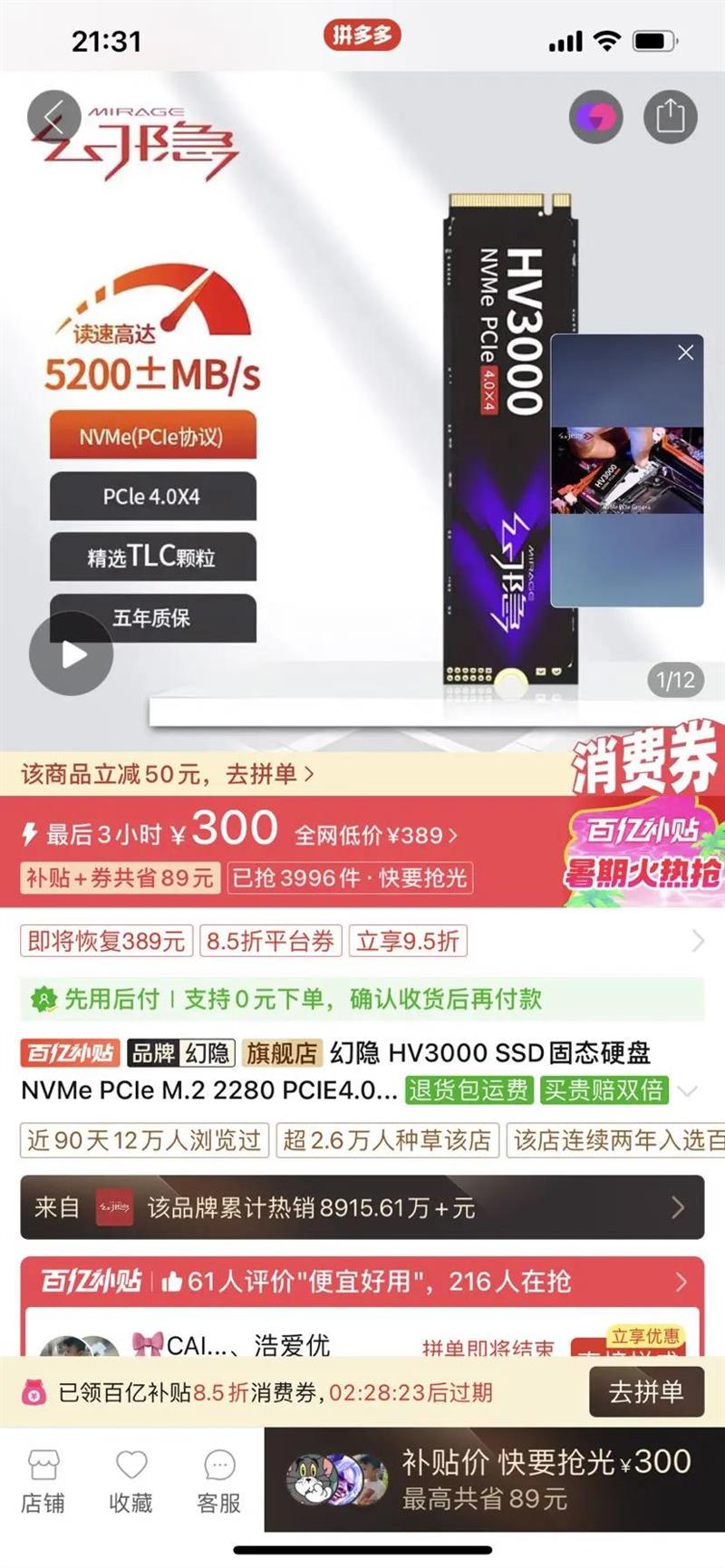The image size is (725, 1568).
Task: Tap the 先用后付 pay-later banner
Action: point(362,999)
